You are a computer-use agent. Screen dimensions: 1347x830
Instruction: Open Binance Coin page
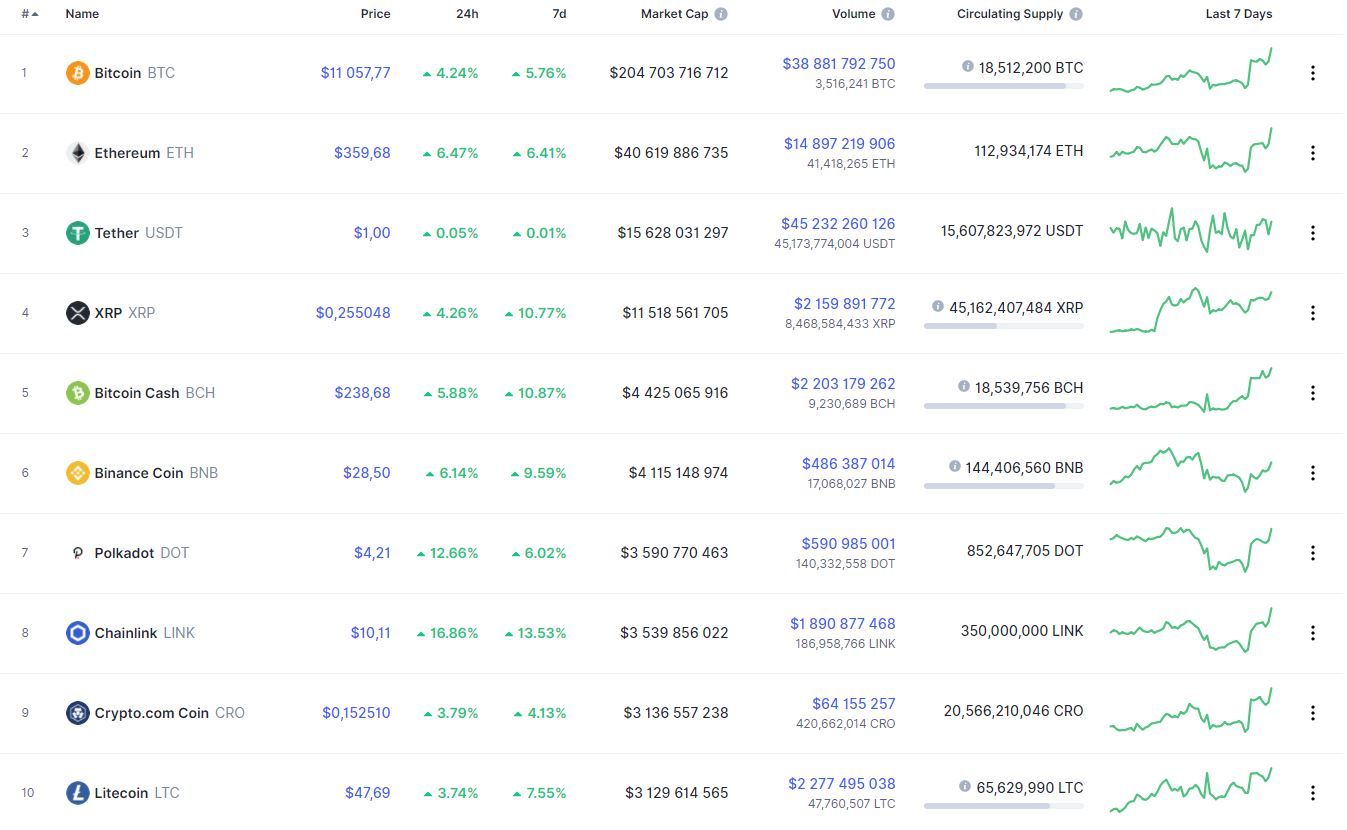(x=138, y=473)
